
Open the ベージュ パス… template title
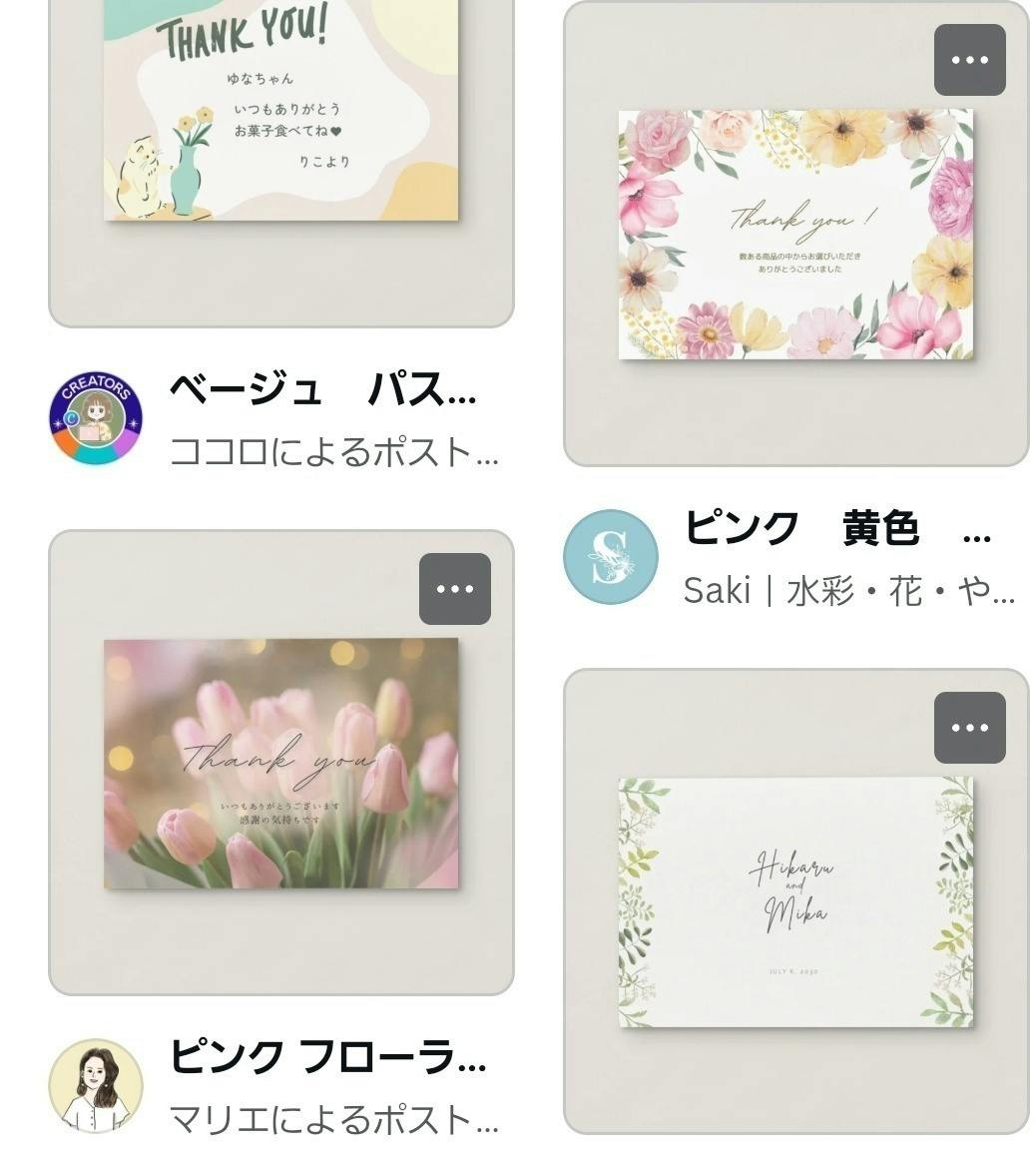click(x=321, y=389)
